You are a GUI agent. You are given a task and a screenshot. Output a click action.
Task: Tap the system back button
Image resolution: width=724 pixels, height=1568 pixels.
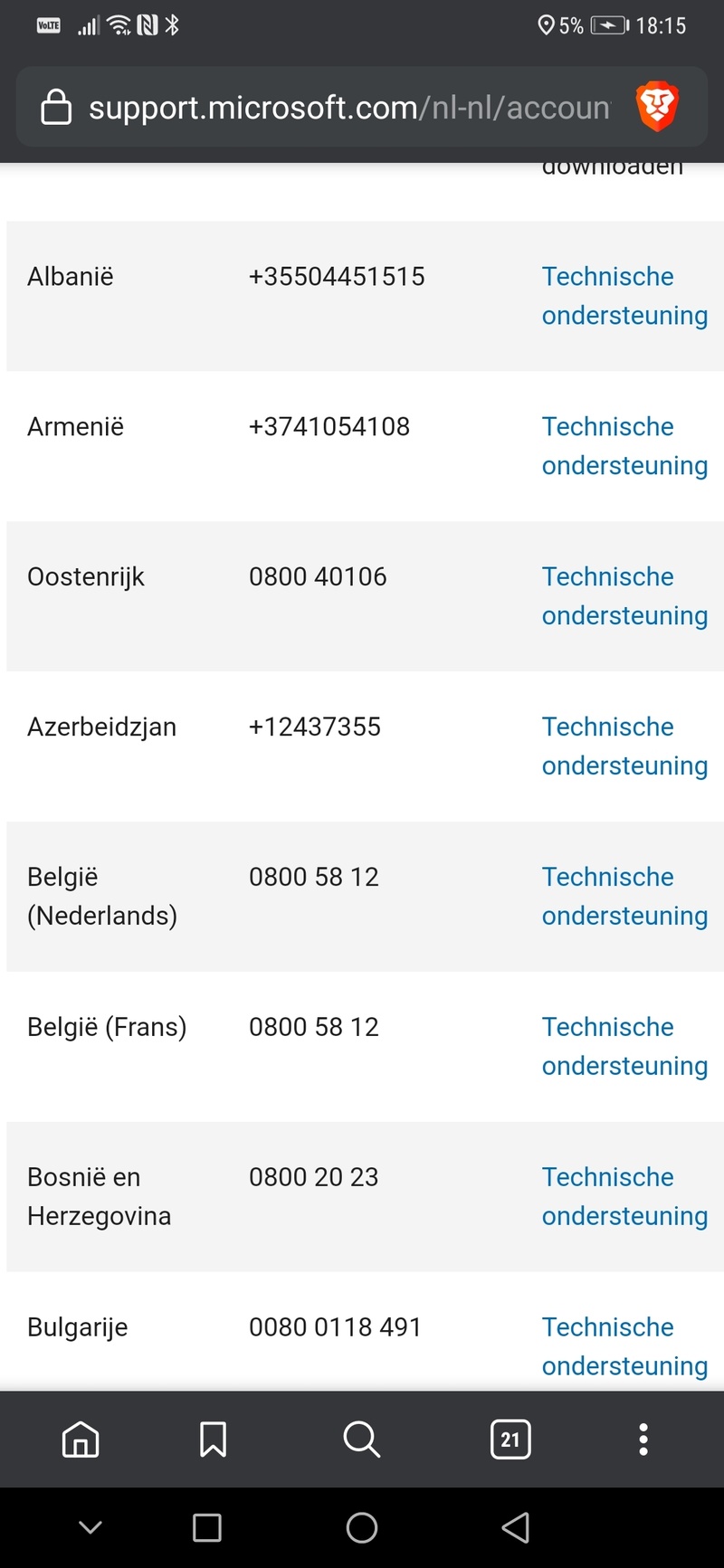click(x=516, y=1528)
